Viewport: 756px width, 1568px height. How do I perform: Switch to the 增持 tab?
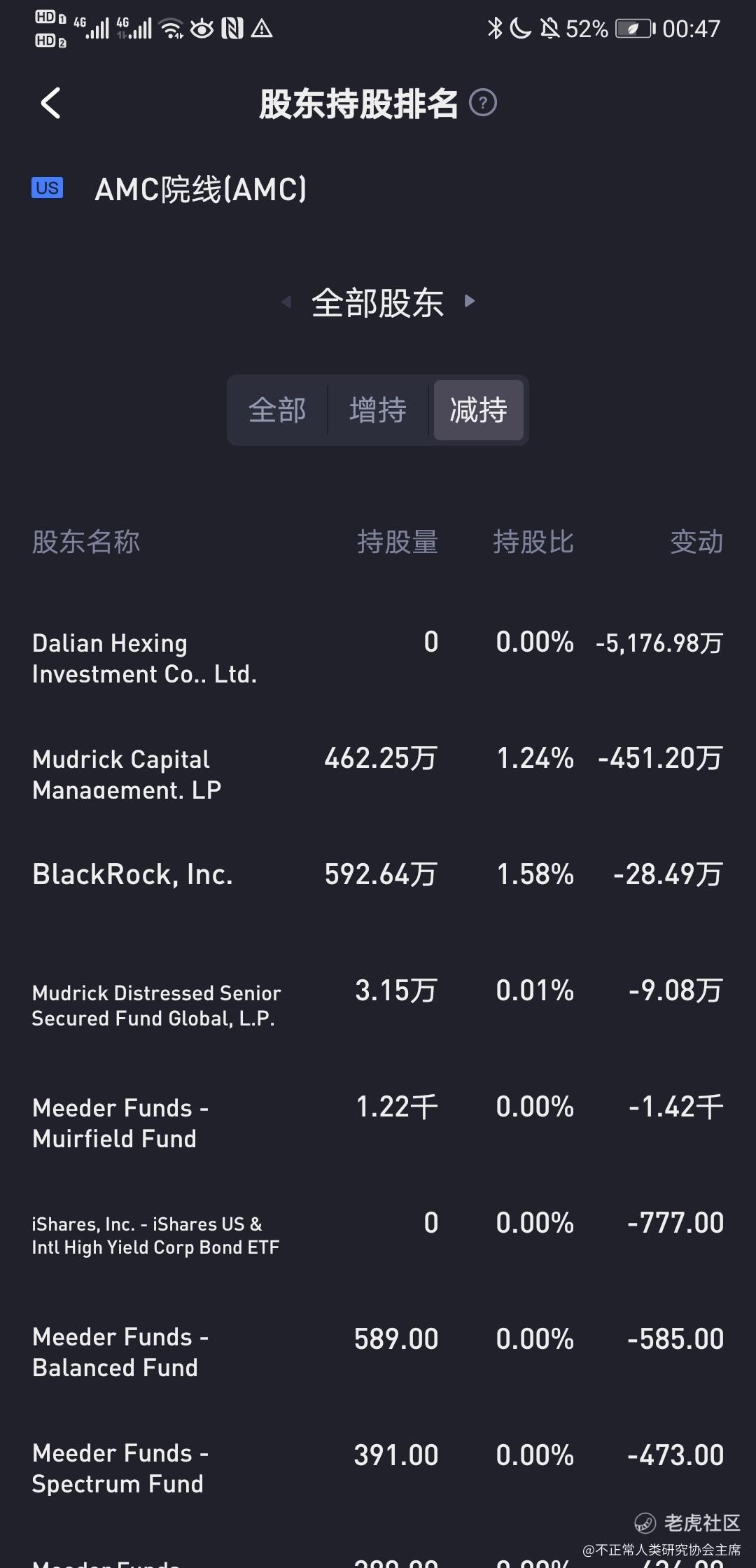click(x=378, y=410)
